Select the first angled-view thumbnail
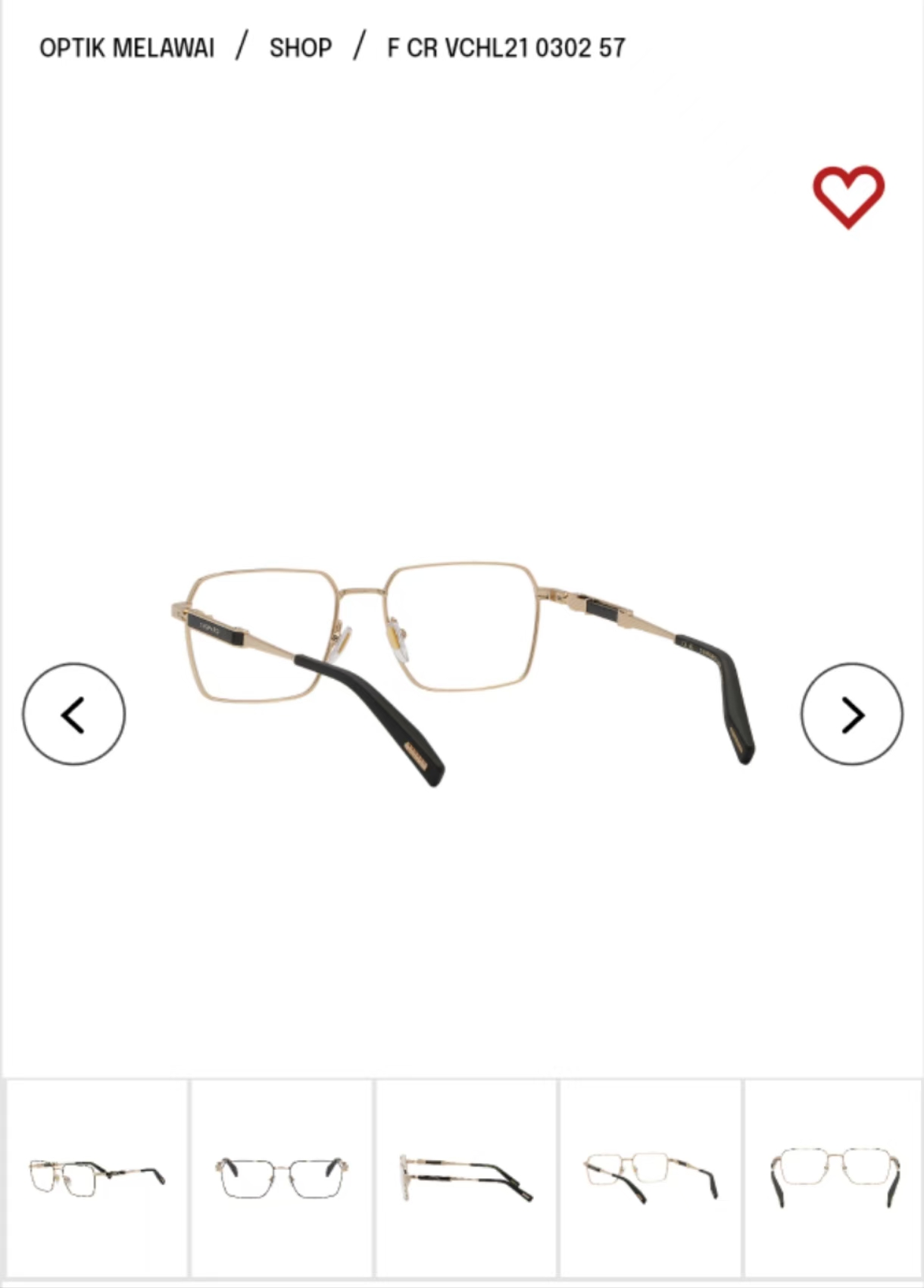924x1288 pixels. click(97, 1177)
